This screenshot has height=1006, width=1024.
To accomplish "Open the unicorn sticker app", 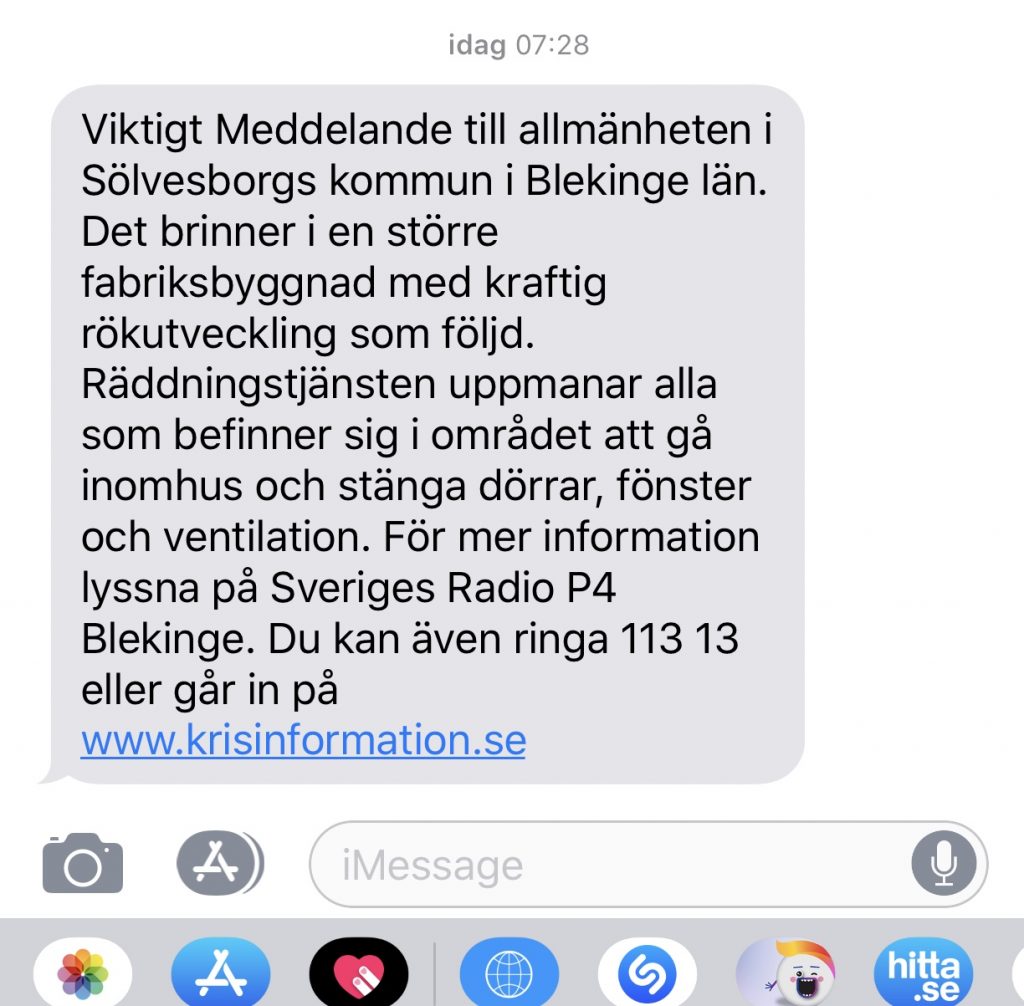I will pos(785,974).
